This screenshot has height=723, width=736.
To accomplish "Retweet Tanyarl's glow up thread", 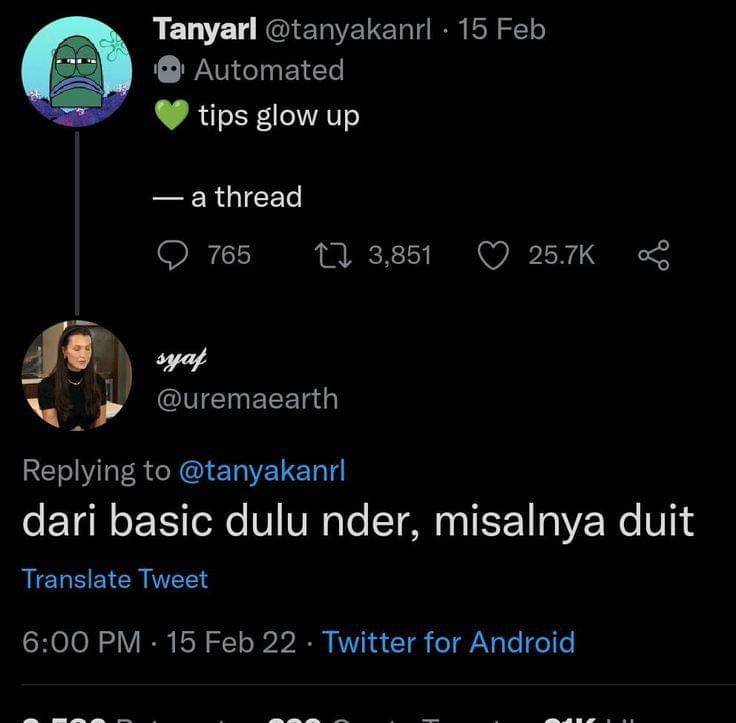I will click(x=329, y=256).
